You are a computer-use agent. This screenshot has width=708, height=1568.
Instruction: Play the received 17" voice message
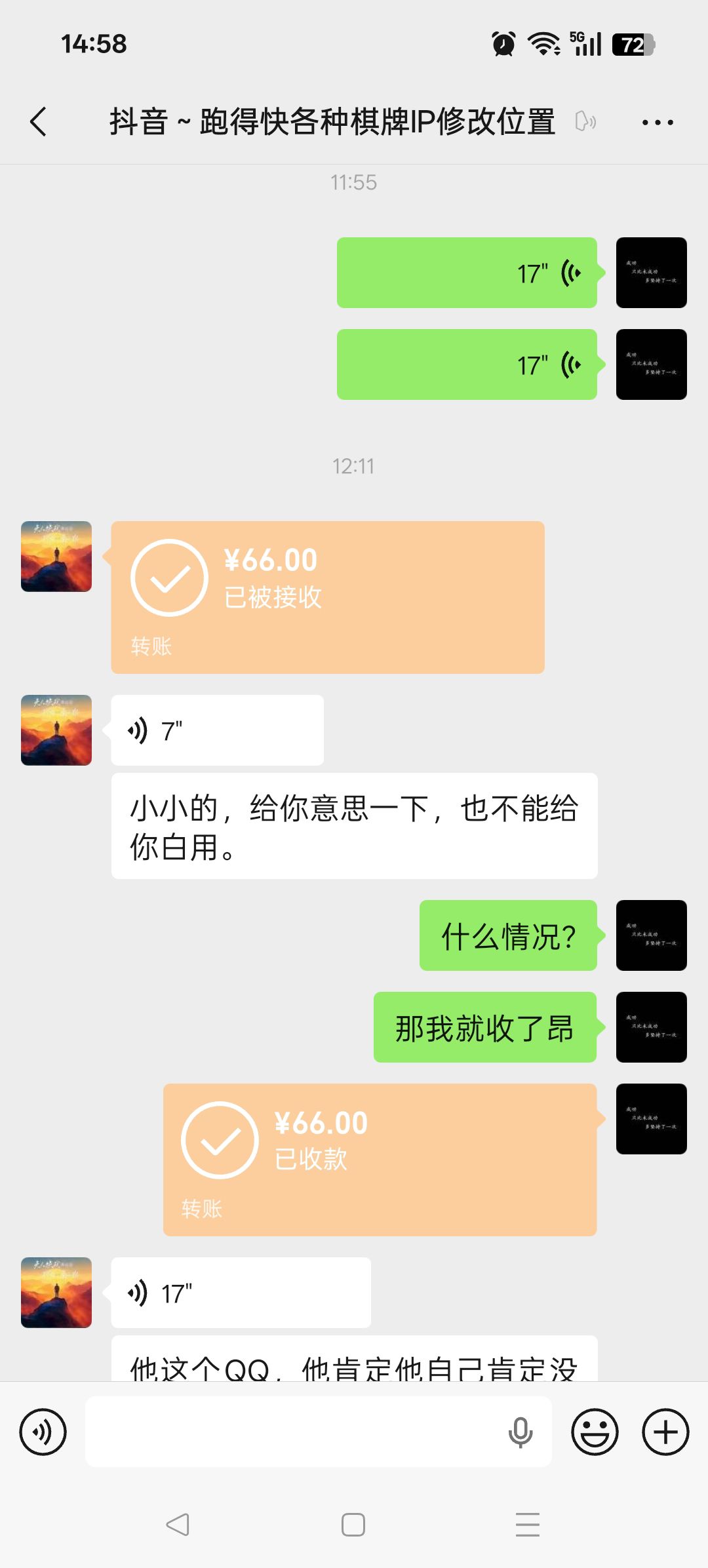(x=241, y=1293)
